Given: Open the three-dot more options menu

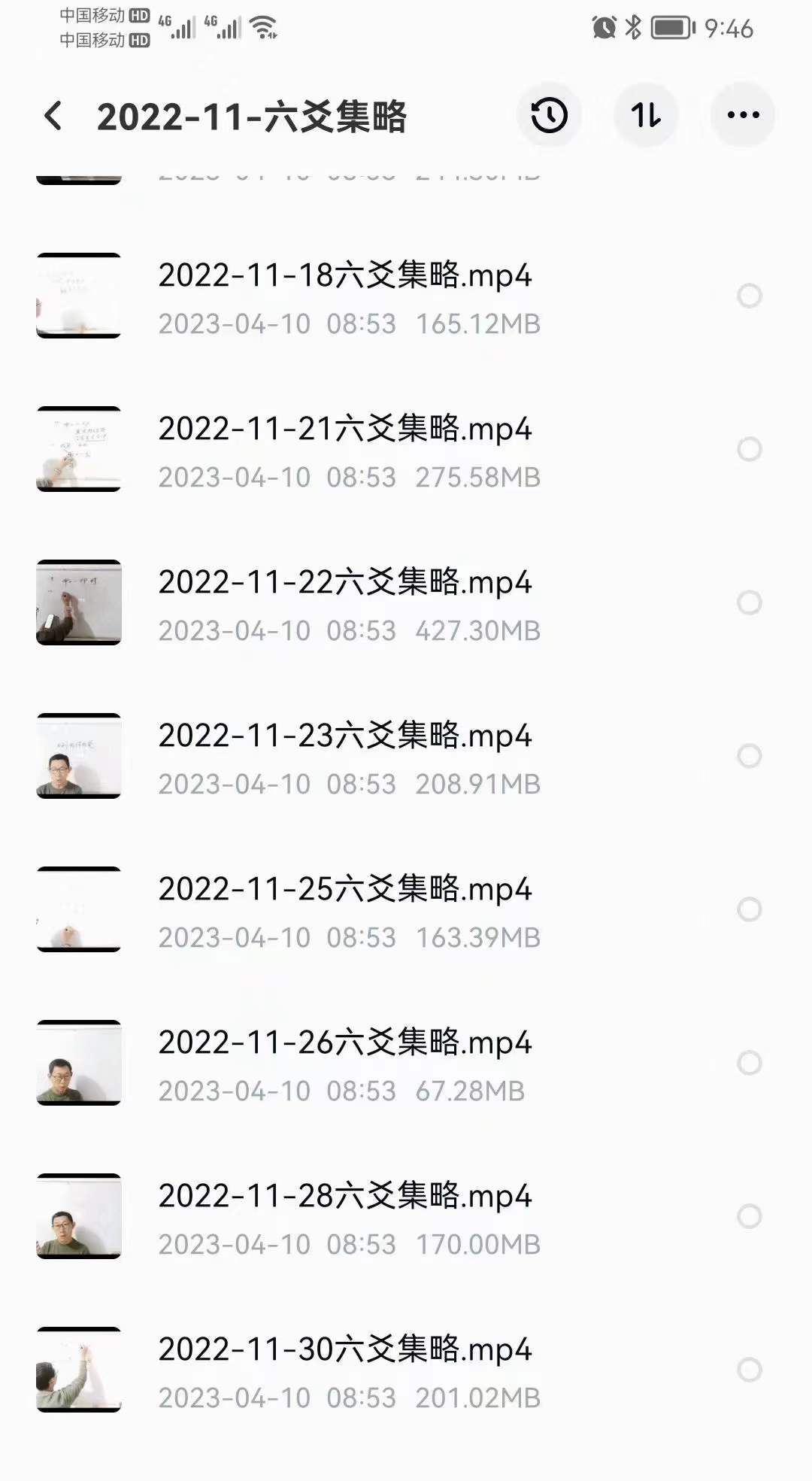Looking at the screenshot, I should [742, 115].
